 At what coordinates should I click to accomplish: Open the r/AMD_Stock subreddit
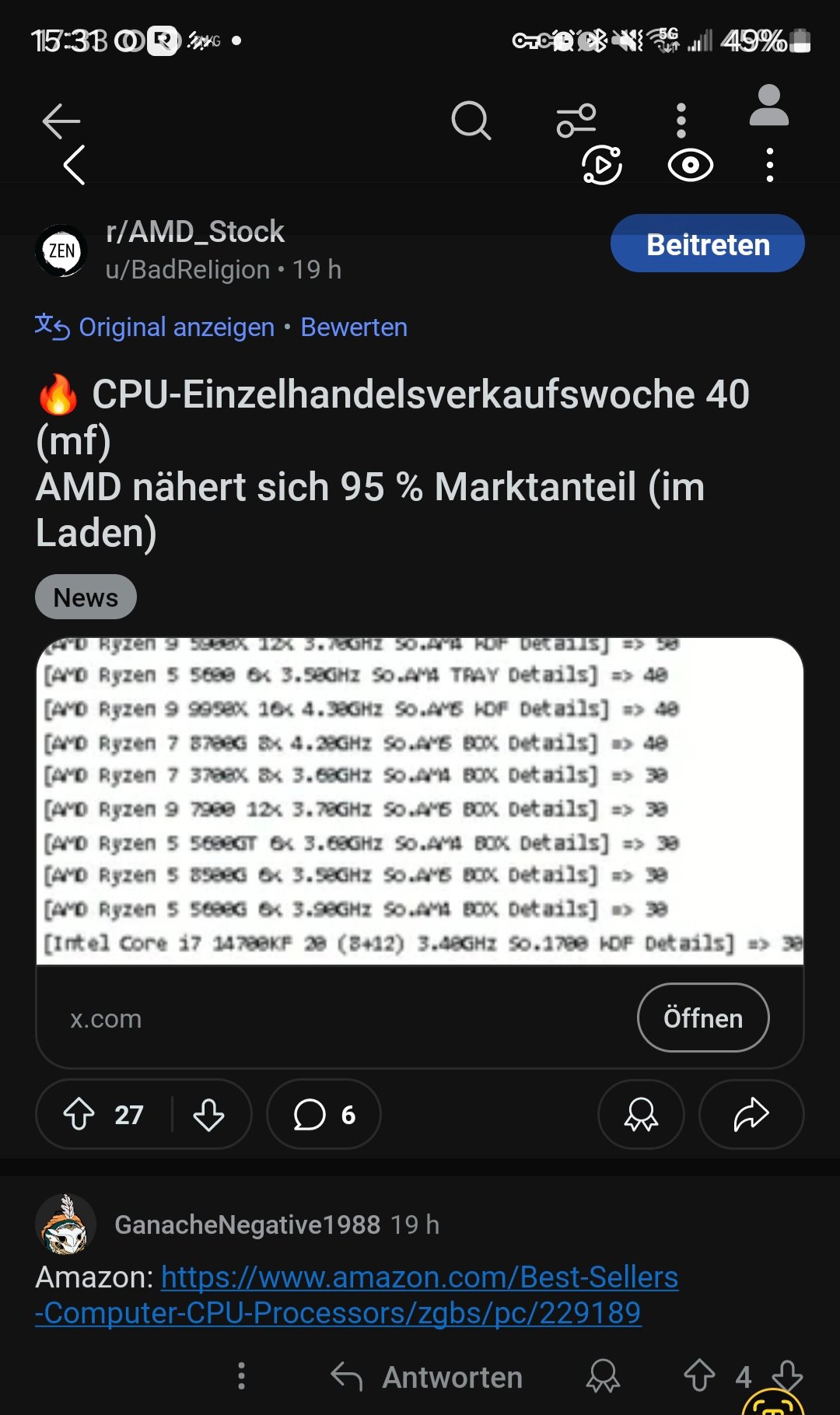[194, 232]
